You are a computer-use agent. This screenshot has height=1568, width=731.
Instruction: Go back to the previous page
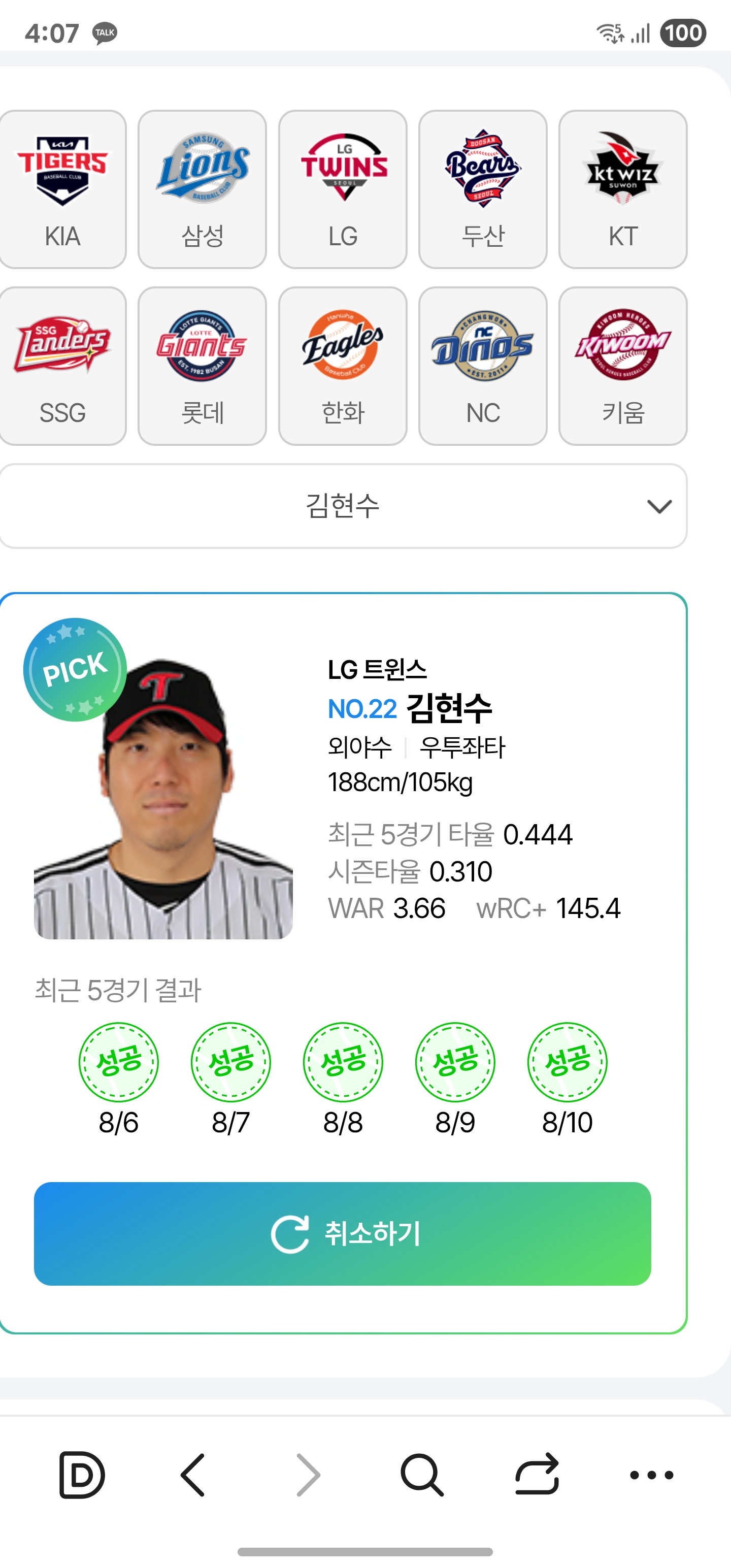tap(193, 1475)
